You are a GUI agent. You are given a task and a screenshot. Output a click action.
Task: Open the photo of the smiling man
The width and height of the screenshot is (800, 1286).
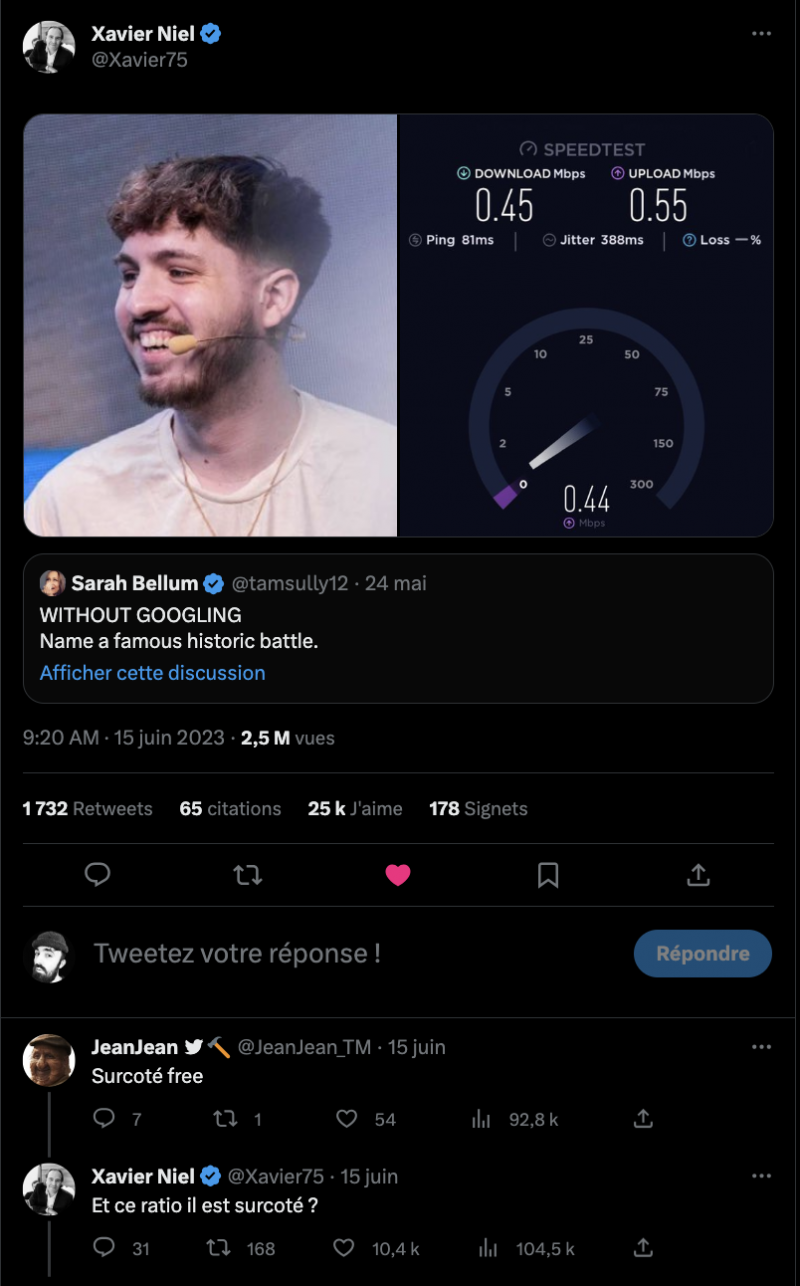[210, 325]
